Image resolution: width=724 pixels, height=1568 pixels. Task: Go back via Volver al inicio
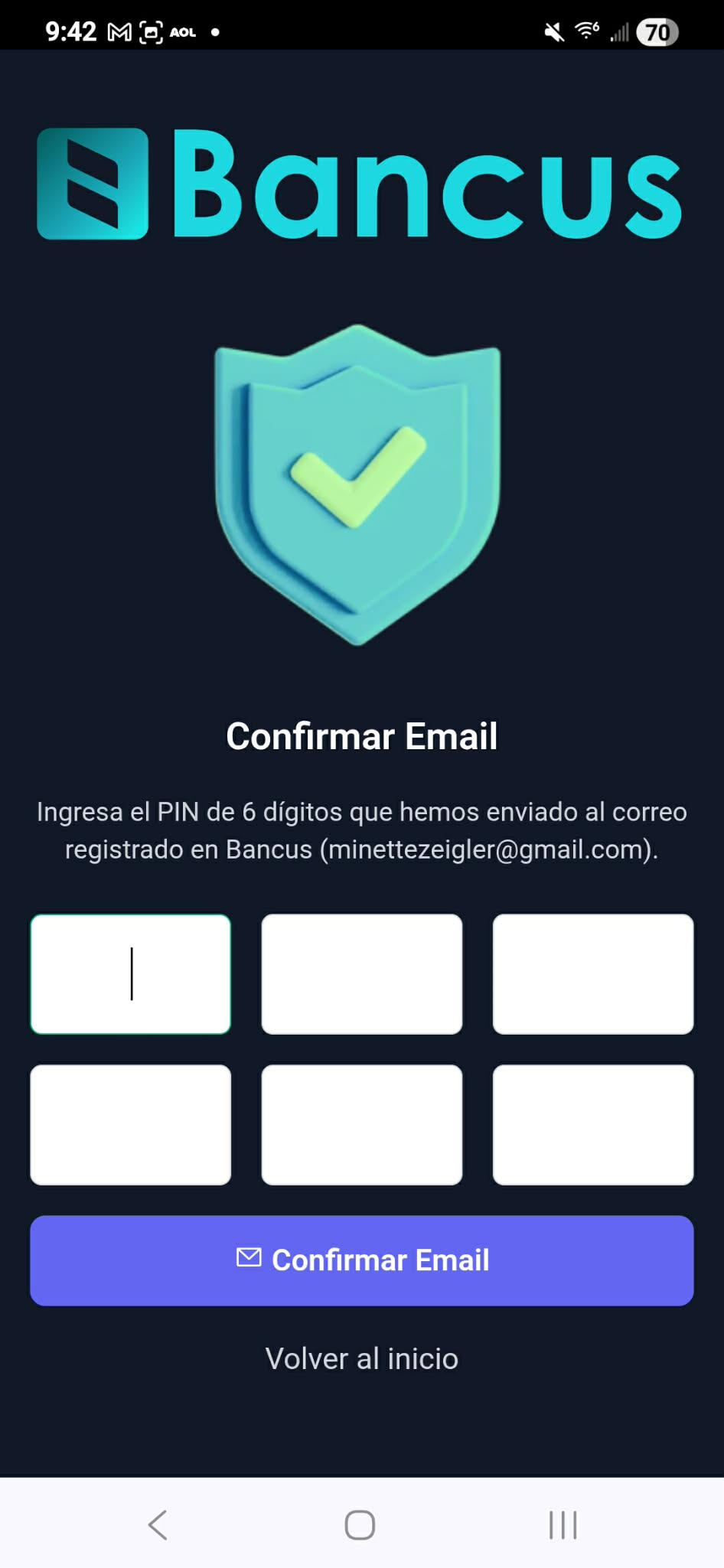click(362, 1358)
